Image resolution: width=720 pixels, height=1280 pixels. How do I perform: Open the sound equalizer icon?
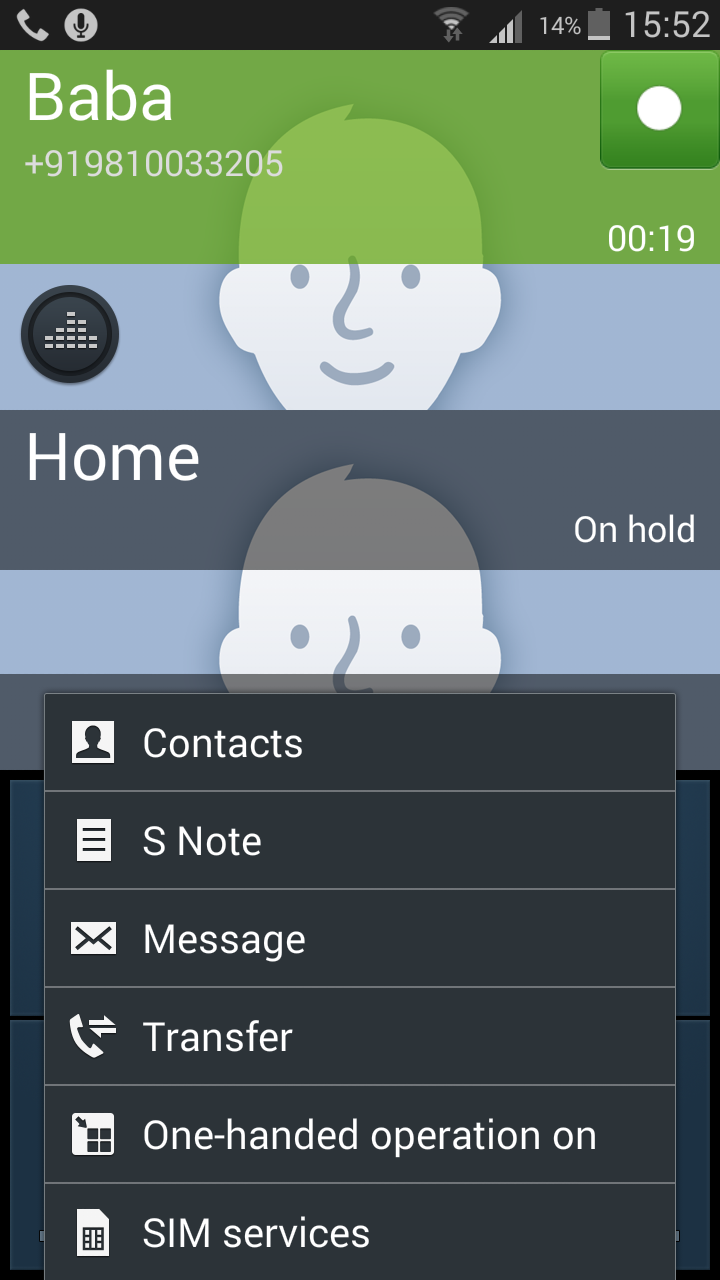(70, 335)
